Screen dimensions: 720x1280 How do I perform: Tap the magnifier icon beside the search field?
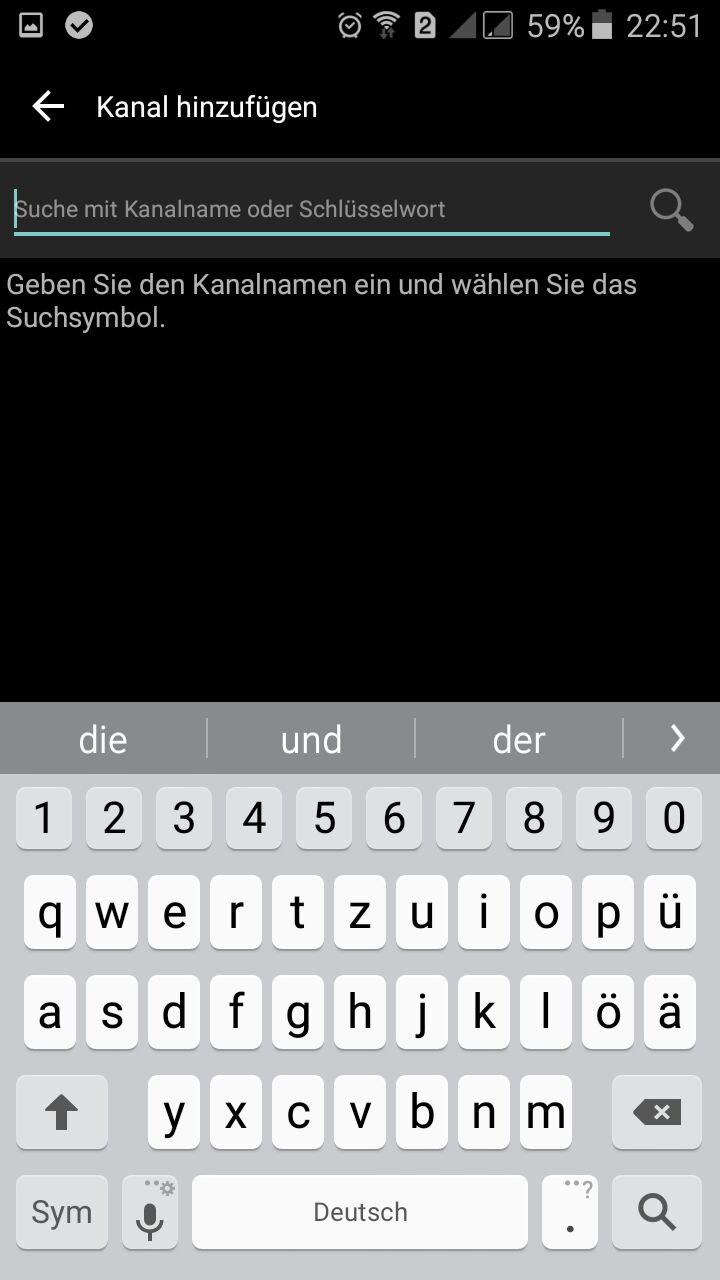[x=671, y=210]
